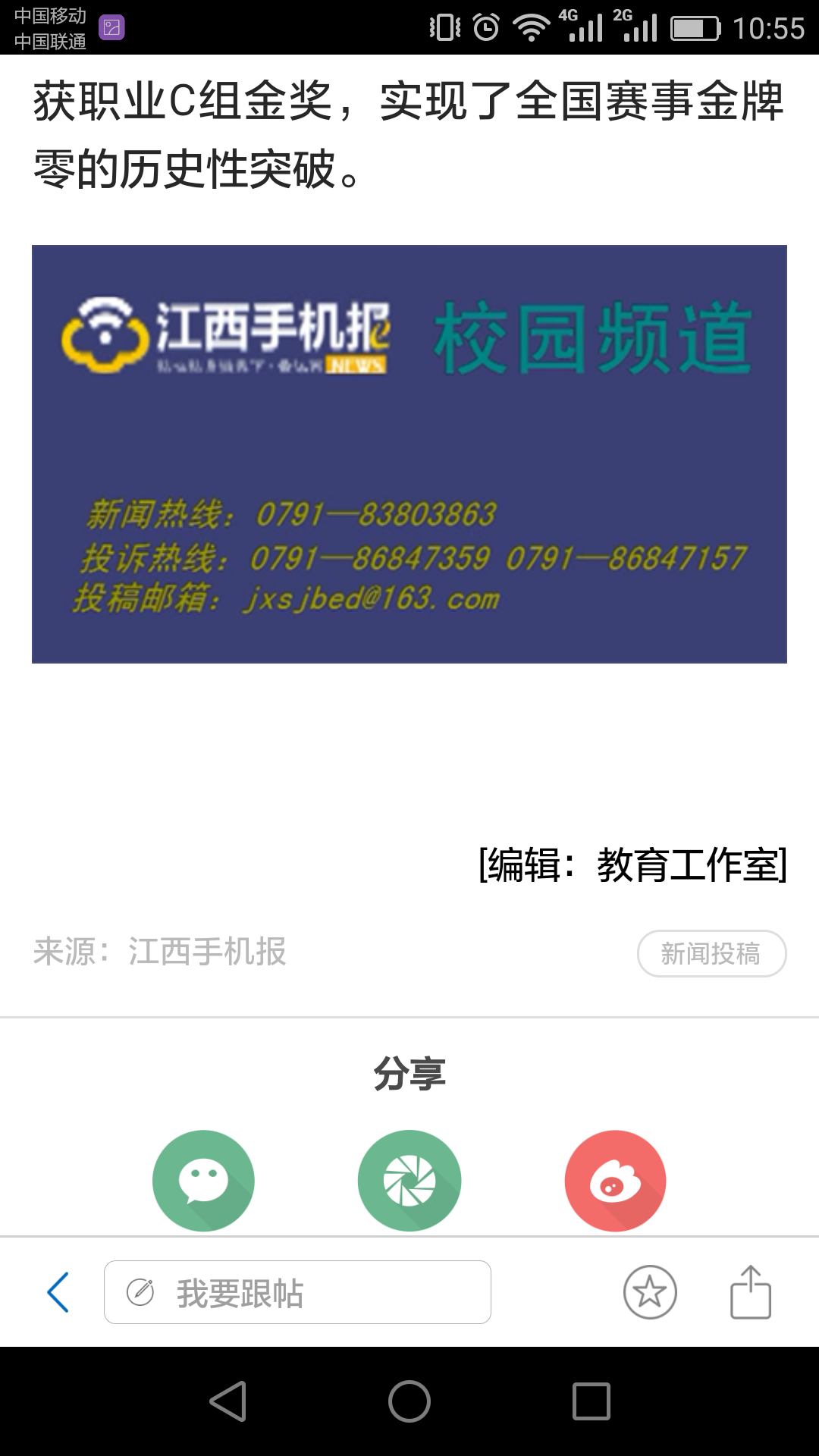Tap the 新闻投稿 button
Viewport: 819px width, 1456px height.
click(711, 953)
